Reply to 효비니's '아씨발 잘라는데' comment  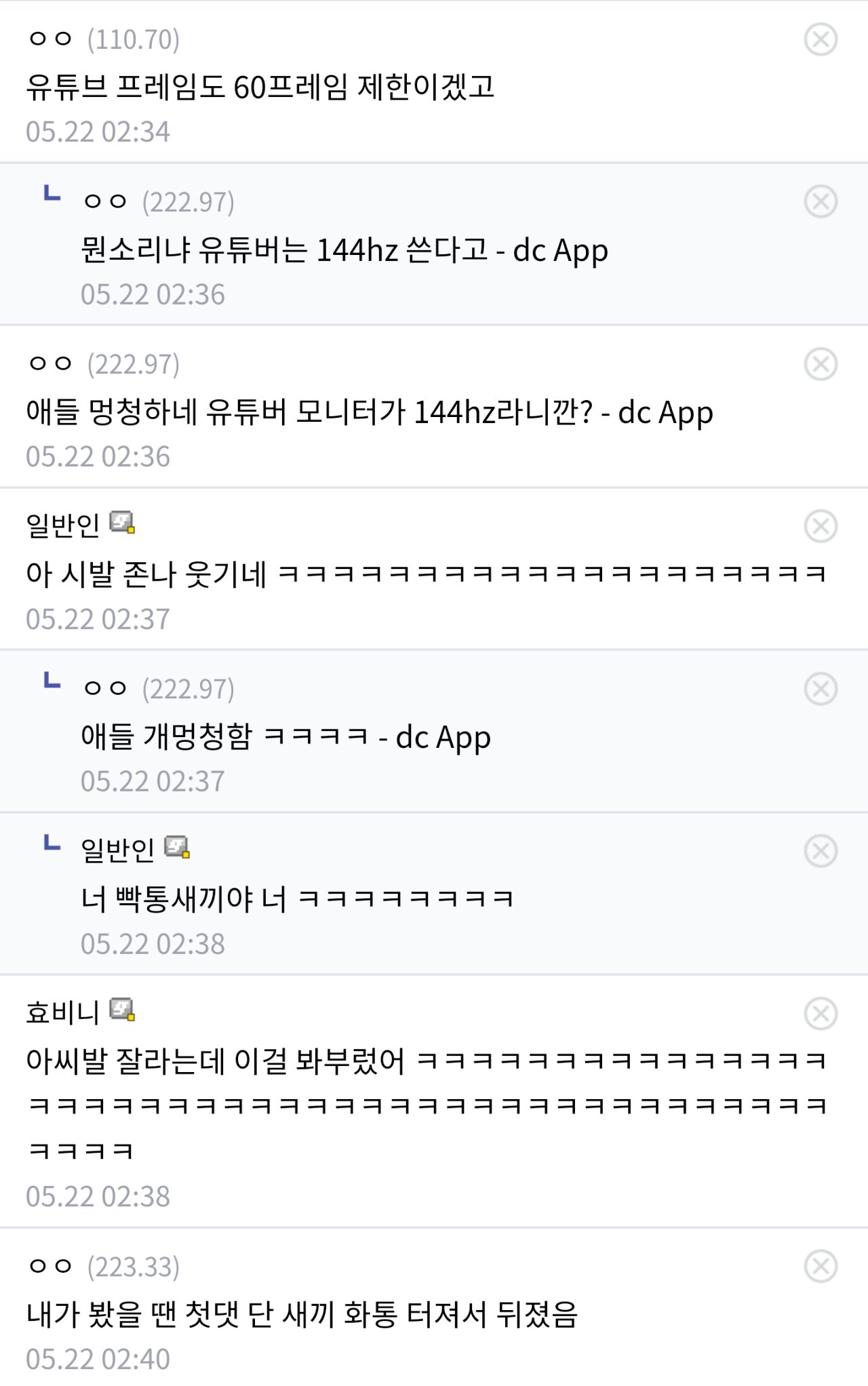214,1061
